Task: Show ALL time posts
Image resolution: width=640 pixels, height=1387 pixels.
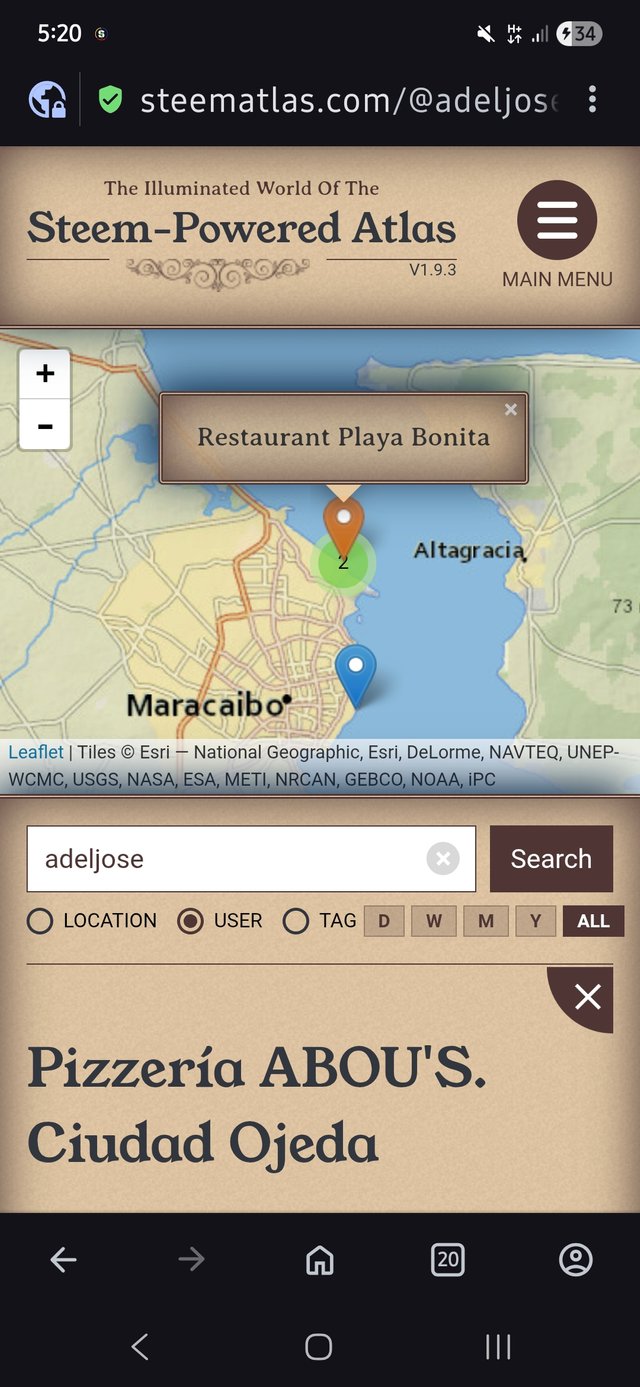Action: pyautogui.click(x=593, y=921)
